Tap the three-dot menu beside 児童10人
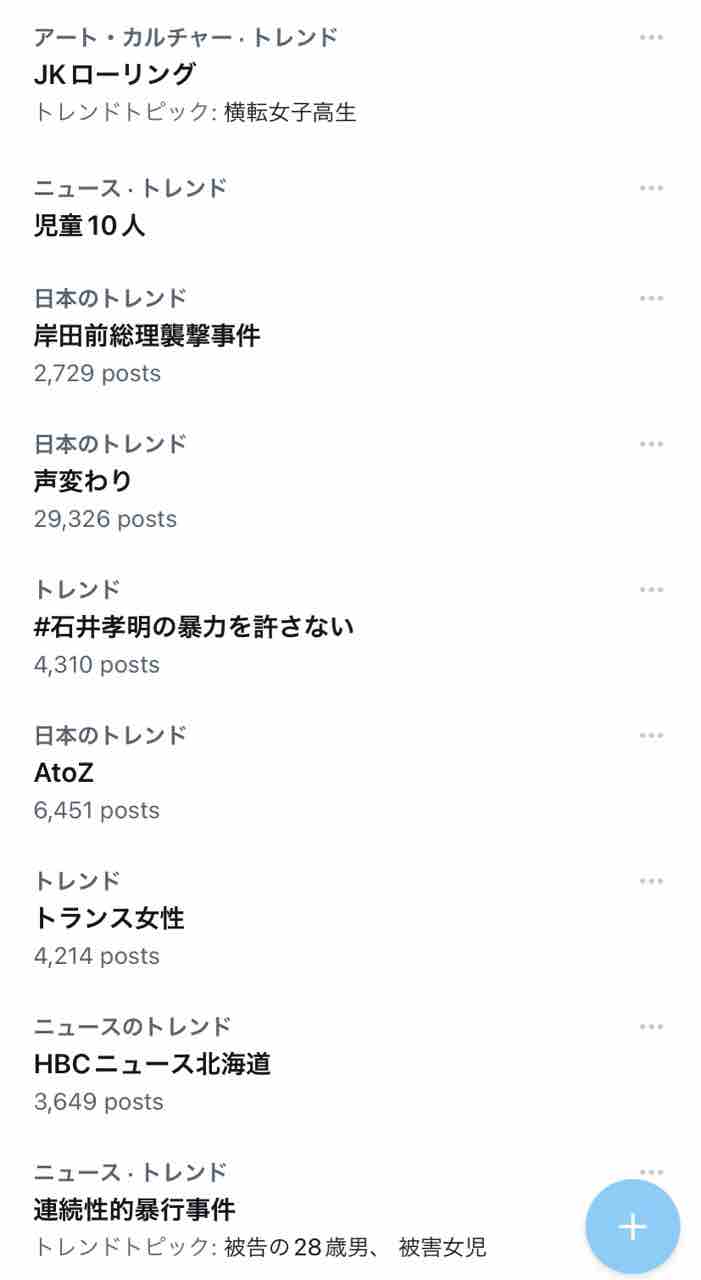Image resolution: width=701 pixels, height=1280 pixels. (651, 188)
